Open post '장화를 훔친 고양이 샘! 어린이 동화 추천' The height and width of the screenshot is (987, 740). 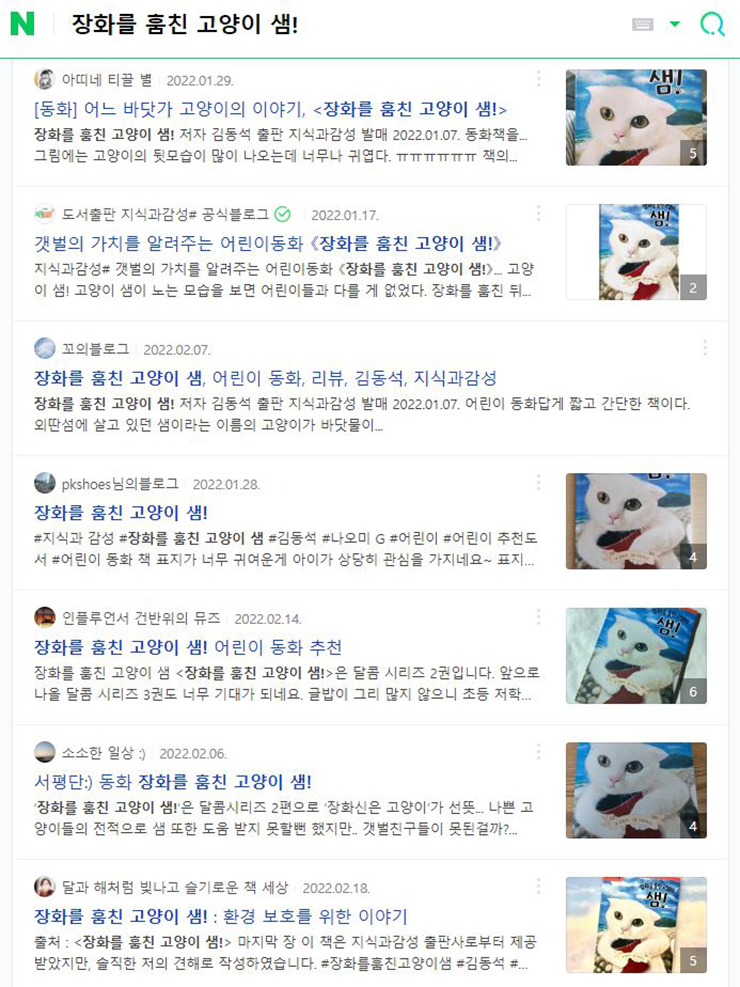pyautogui.click(x=187, y=647)
